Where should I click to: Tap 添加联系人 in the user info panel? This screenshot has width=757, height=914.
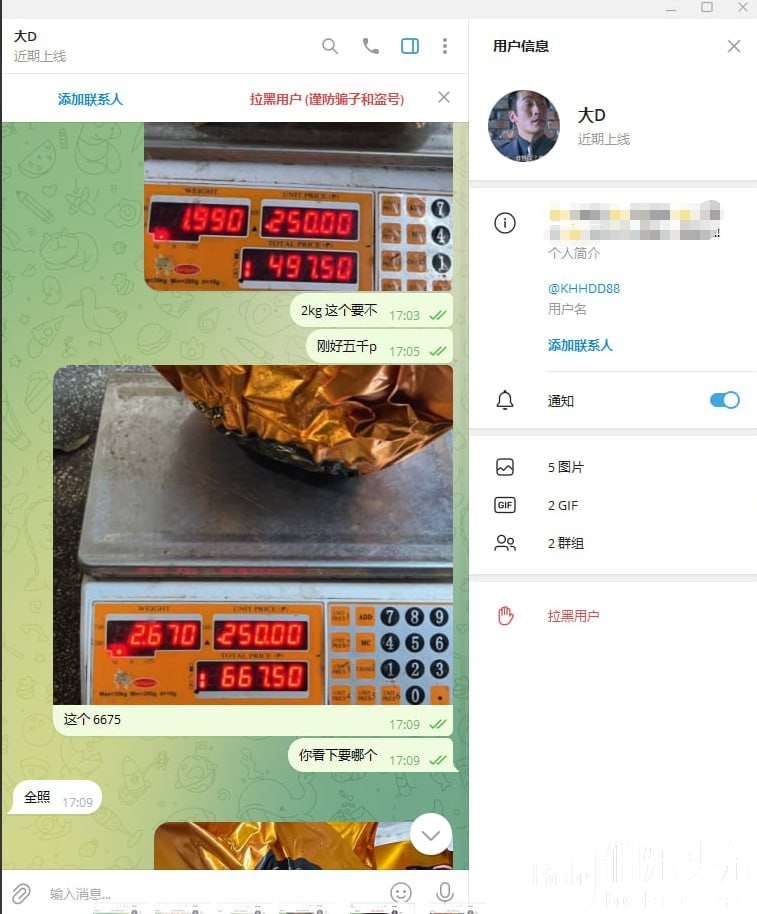point(580,345)
